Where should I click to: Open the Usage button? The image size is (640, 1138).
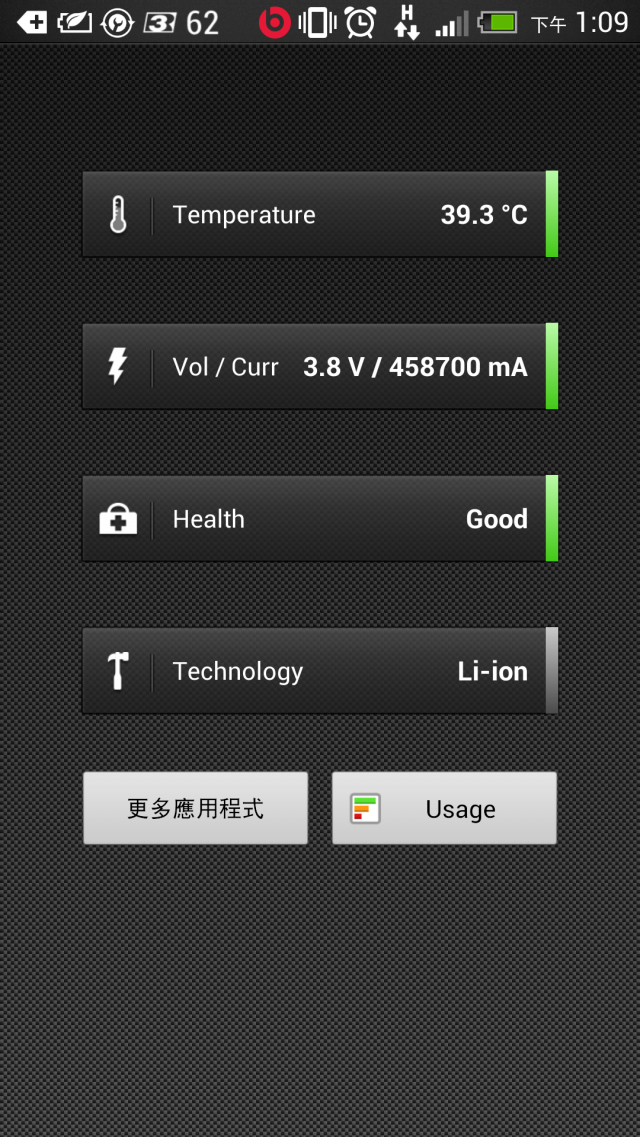444,808
